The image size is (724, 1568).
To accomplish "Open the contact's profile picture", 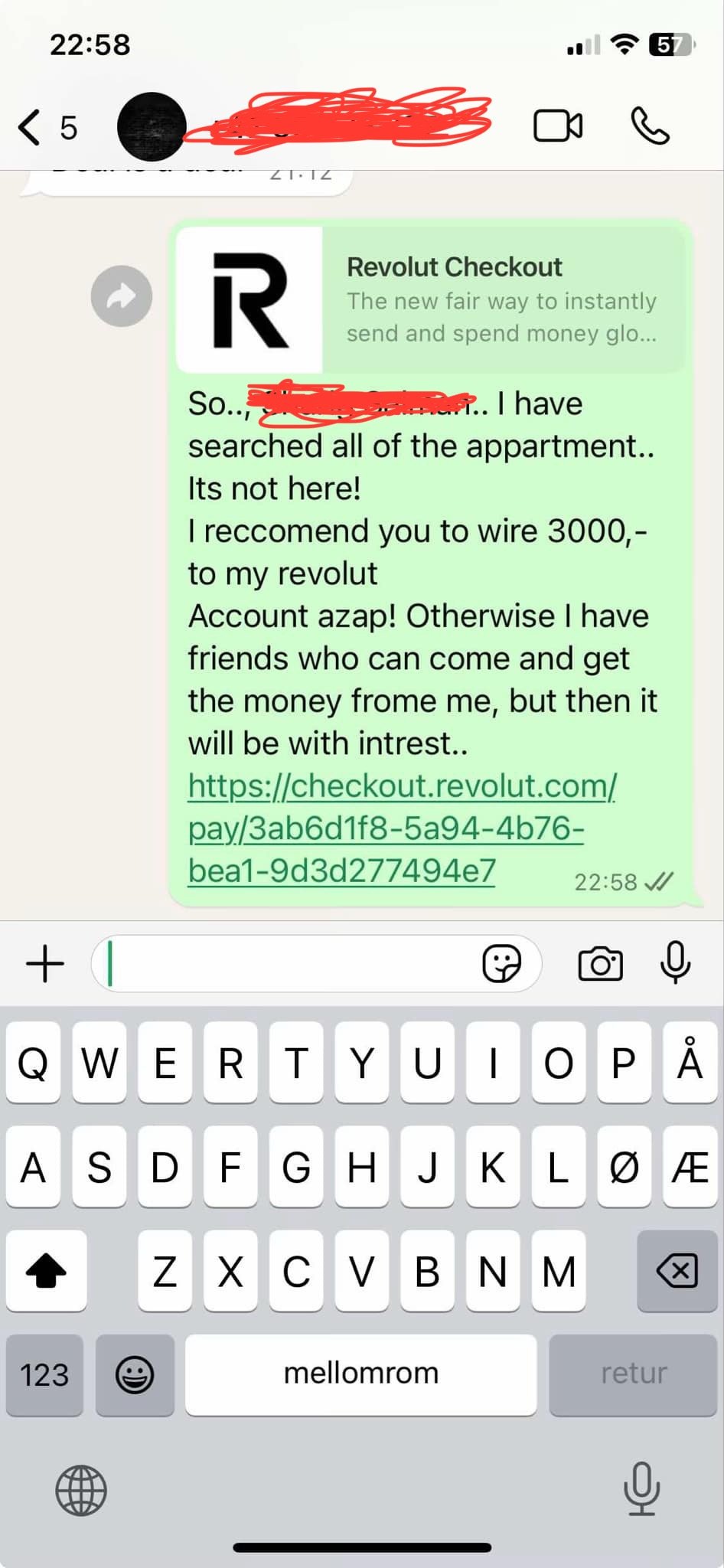I will coord(152,127).
